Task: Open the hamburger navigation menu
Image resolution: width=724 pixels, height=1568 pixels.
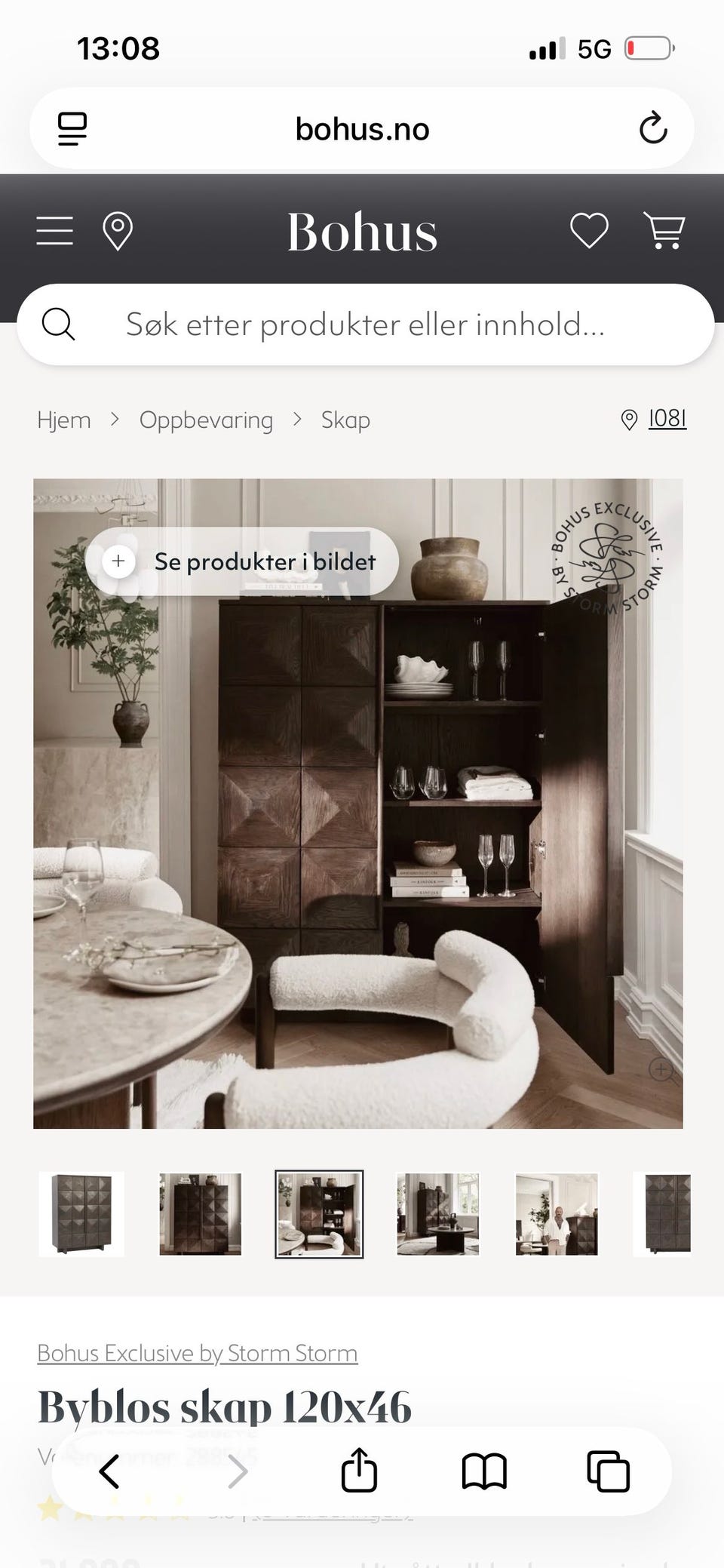Action: 54,230
